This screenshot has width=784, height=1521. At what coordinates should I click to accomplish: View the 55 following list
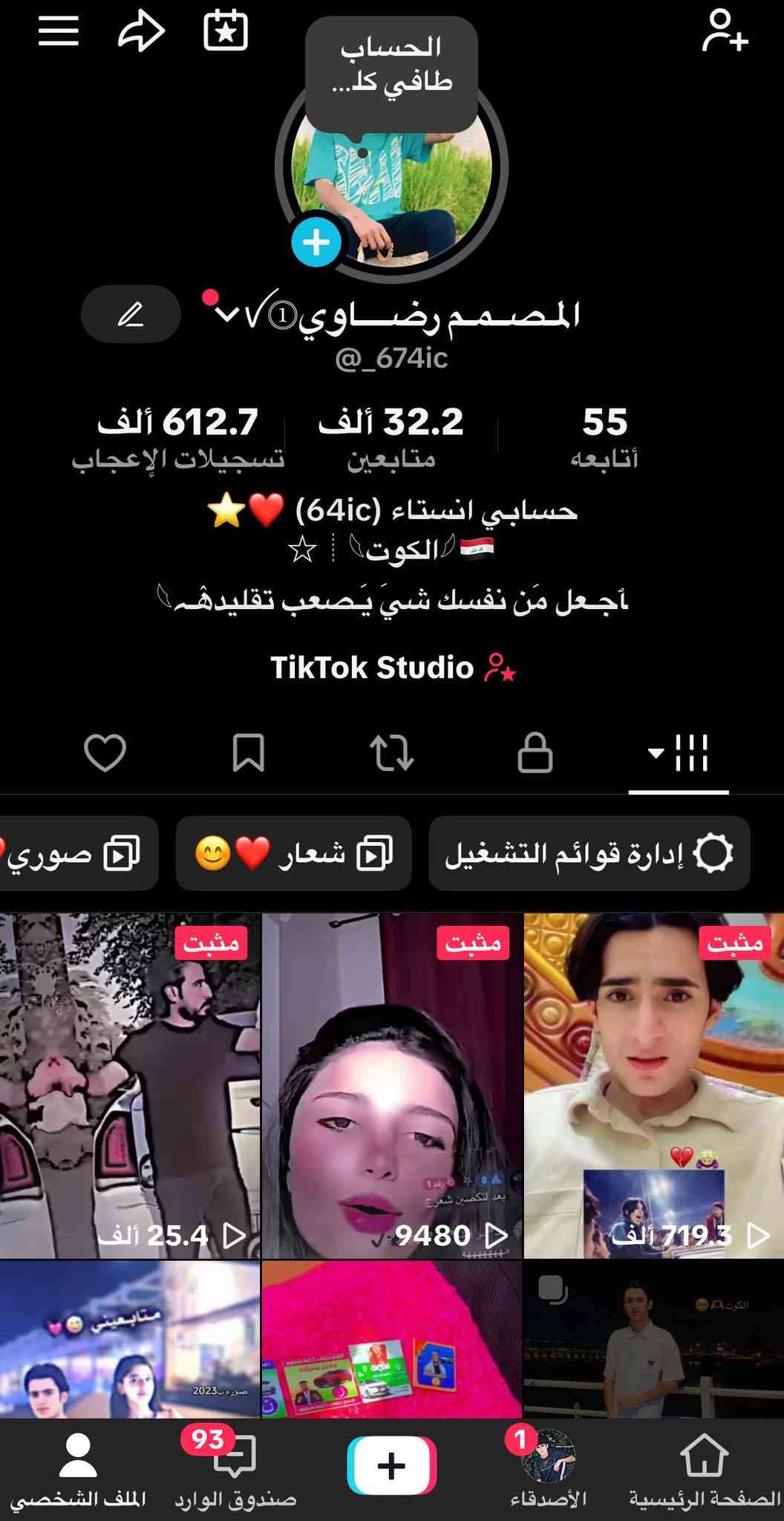click(x=604, y=437)
